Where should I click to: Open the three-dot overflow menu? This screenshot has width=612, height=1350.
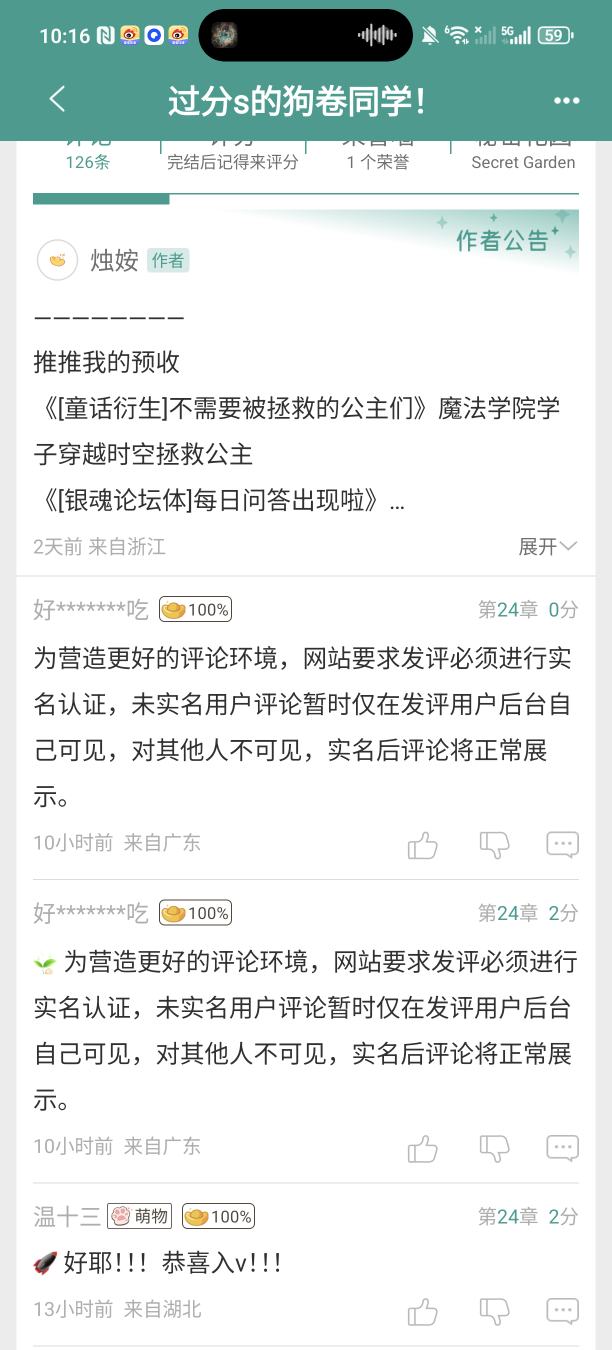pyautogui.click(x=566, y=100)
